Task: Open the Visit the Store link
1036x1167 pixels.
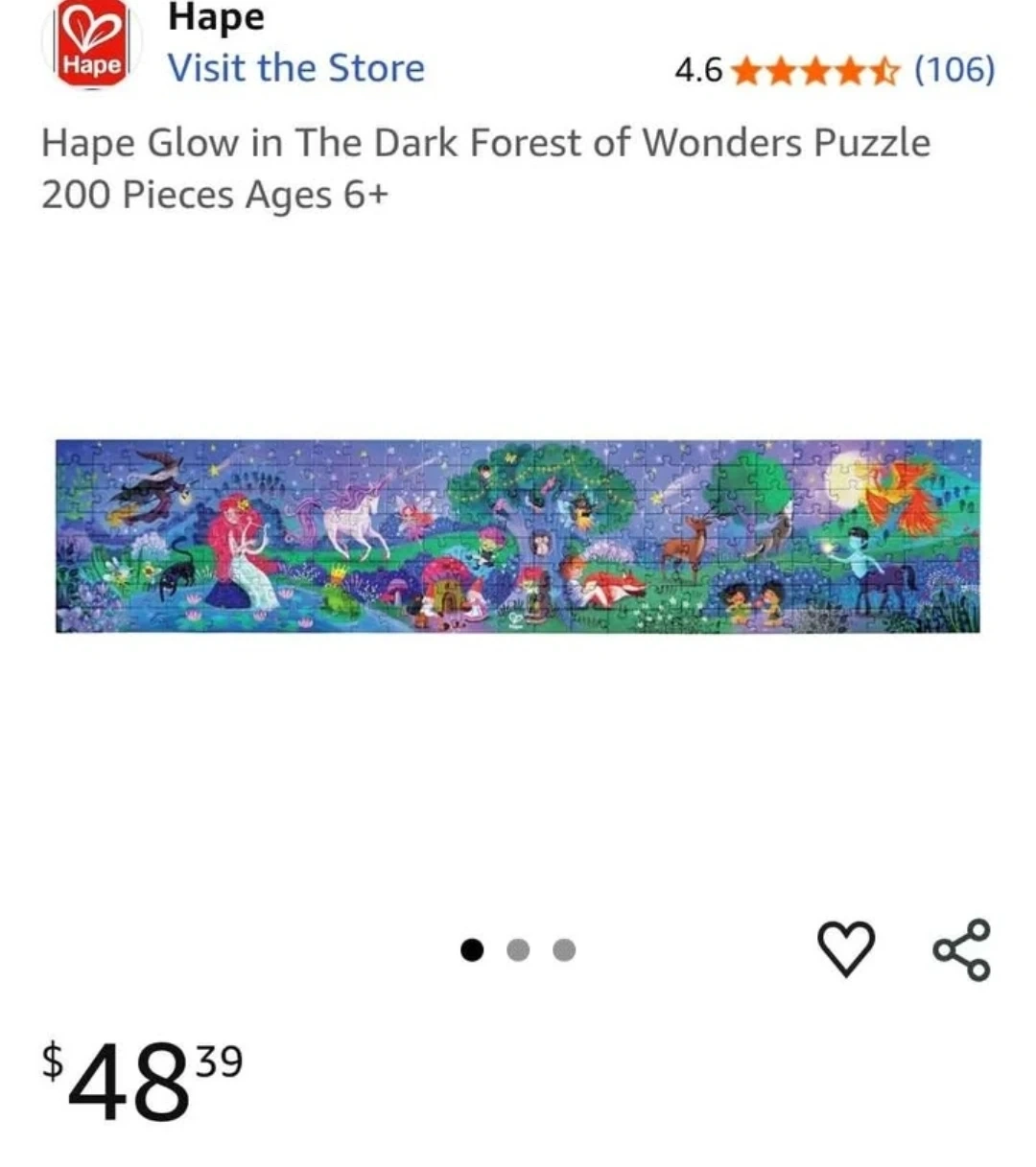Action: tap(295, 68)
